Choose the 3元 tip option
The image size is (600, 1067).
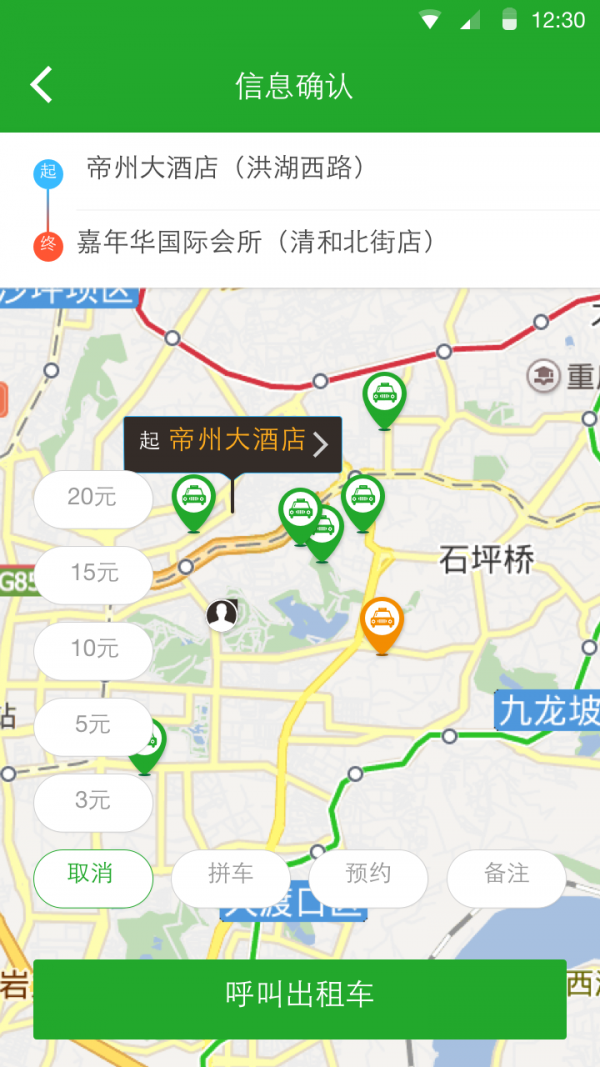[x=93, y=801]
